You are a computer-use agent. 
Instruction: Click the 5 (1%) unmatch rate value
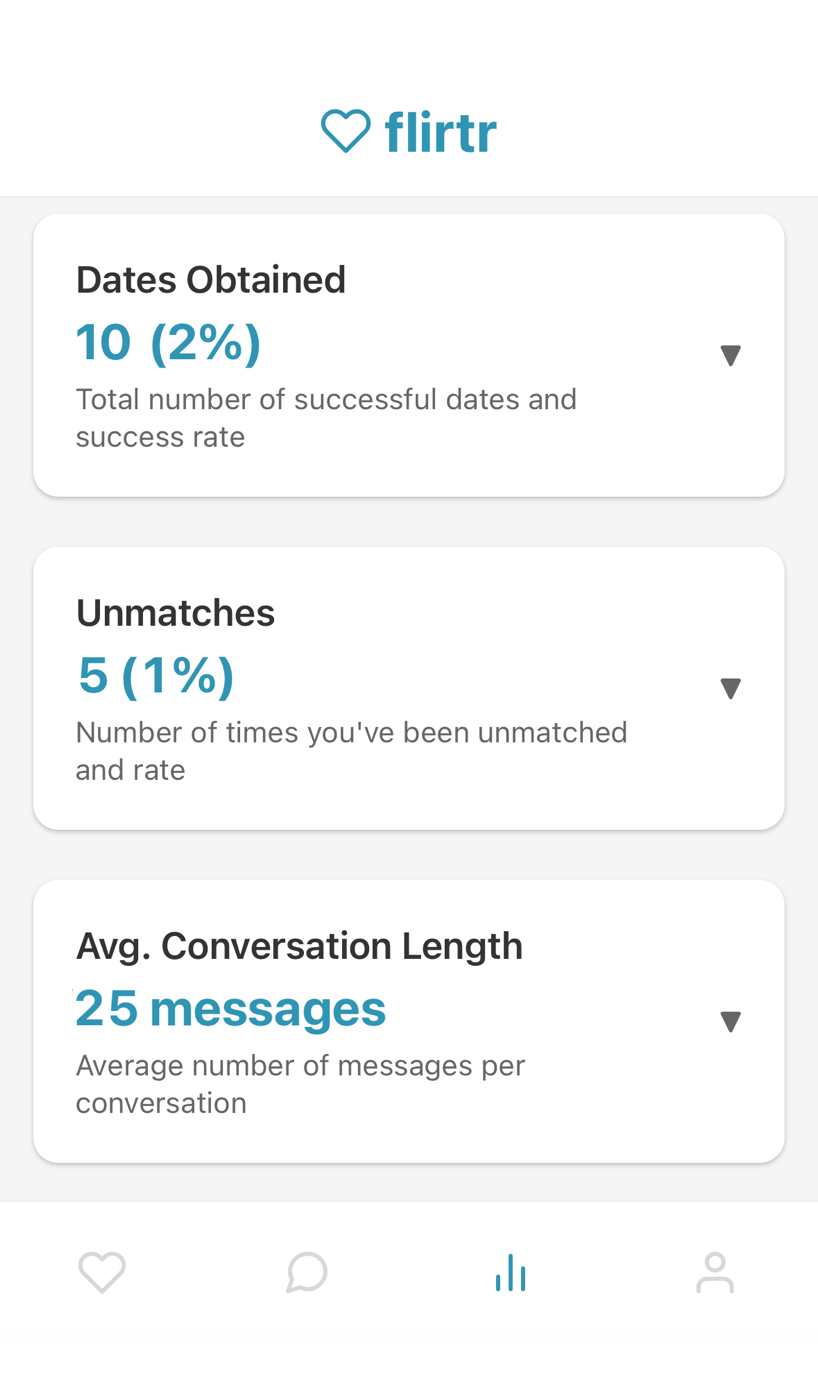coord(155,675)
